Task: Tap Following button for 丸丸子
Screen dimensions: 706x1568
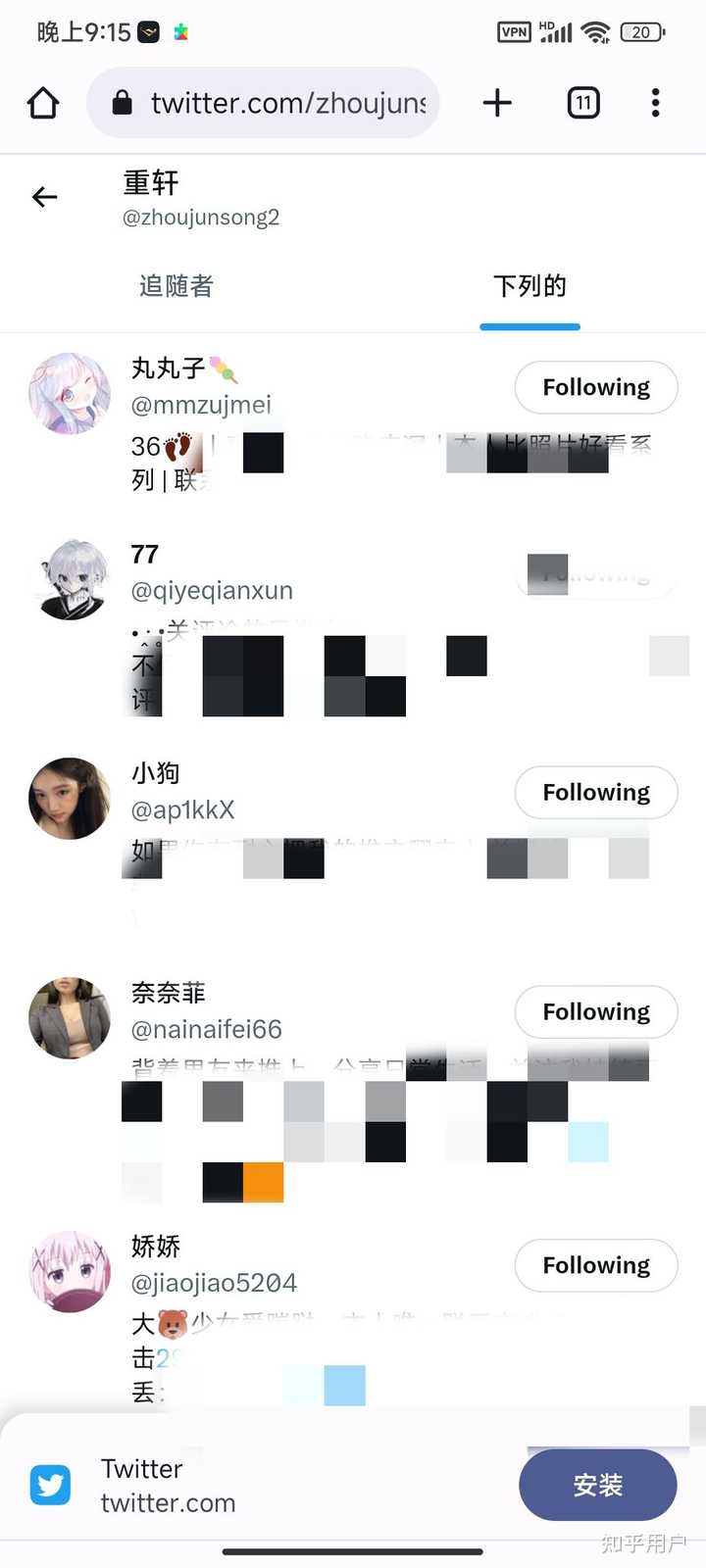Action: (596, 387)
